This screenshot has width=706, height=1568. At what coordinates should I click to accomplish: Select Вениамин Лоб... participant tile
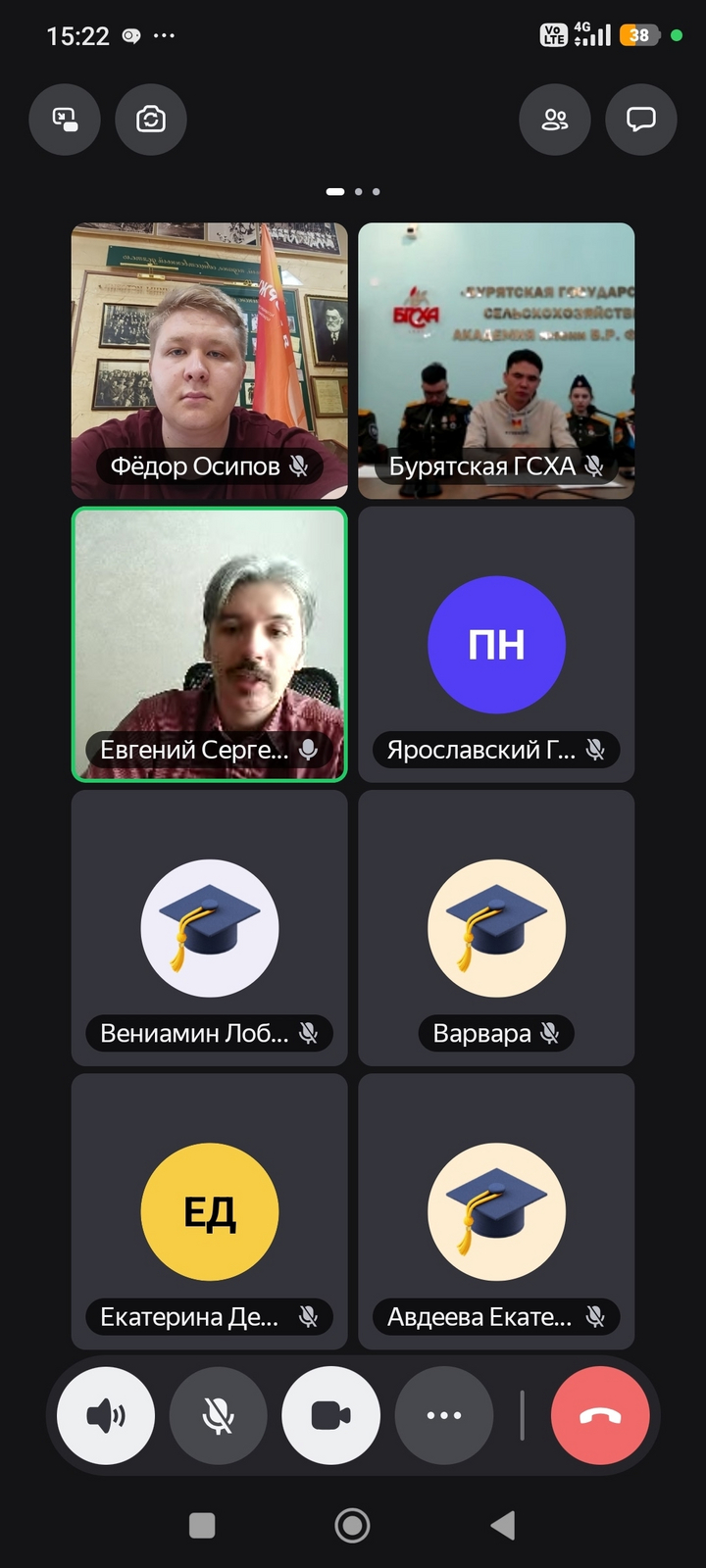click(x=210, y=928)
